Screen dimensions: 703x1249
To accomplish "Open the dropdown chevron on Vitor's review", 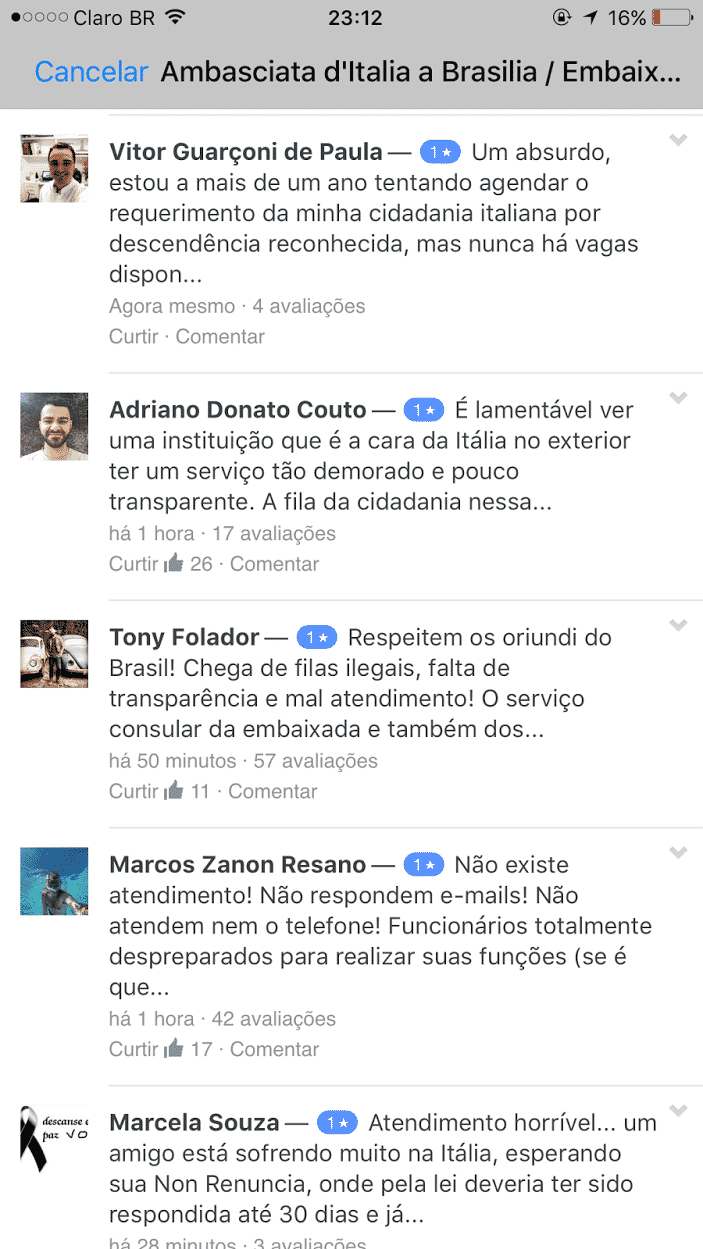I will tap(678, 141).
